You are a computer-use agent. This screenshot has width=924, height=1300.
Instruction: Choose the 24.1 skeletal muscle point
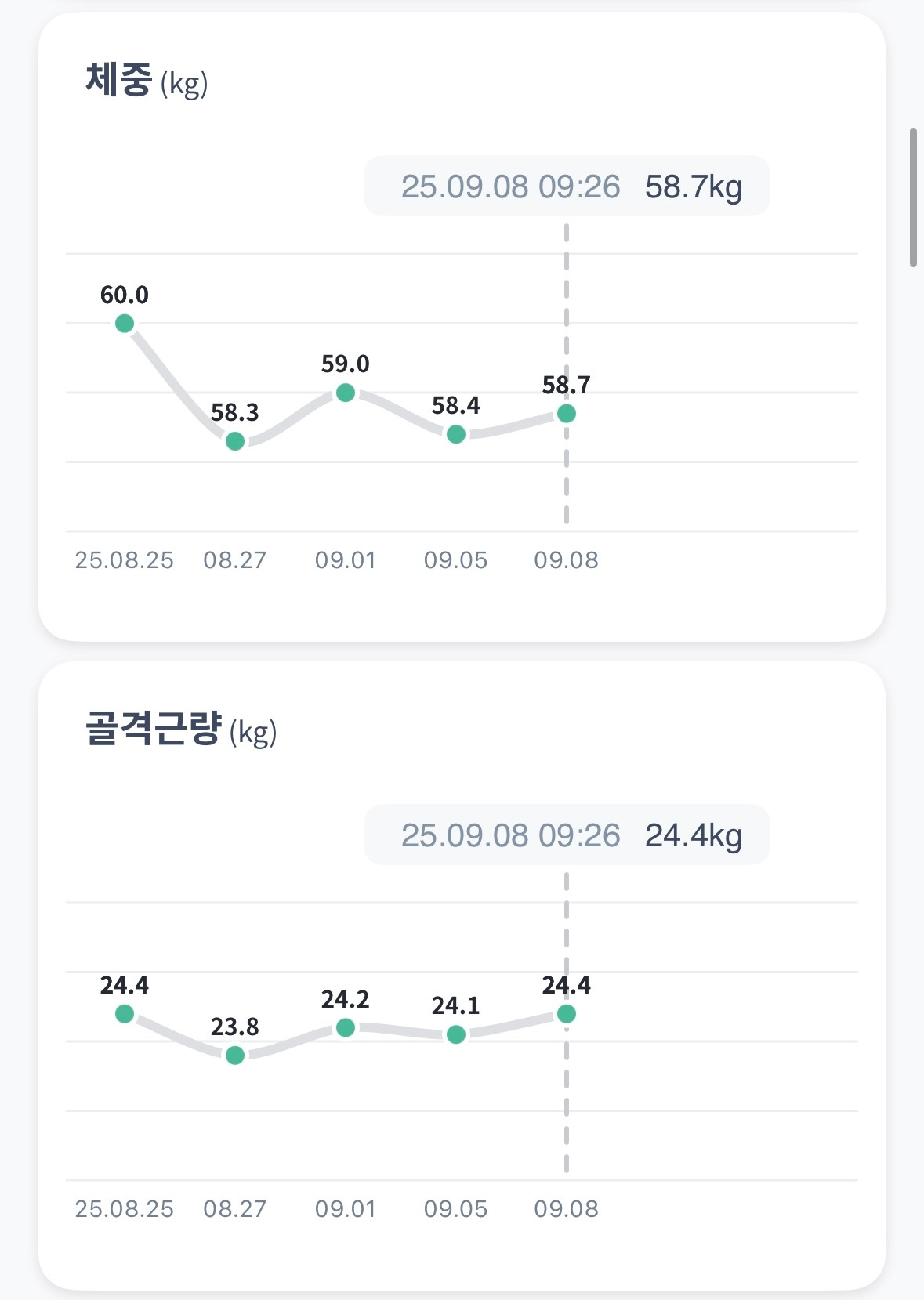pos(456,1034)
